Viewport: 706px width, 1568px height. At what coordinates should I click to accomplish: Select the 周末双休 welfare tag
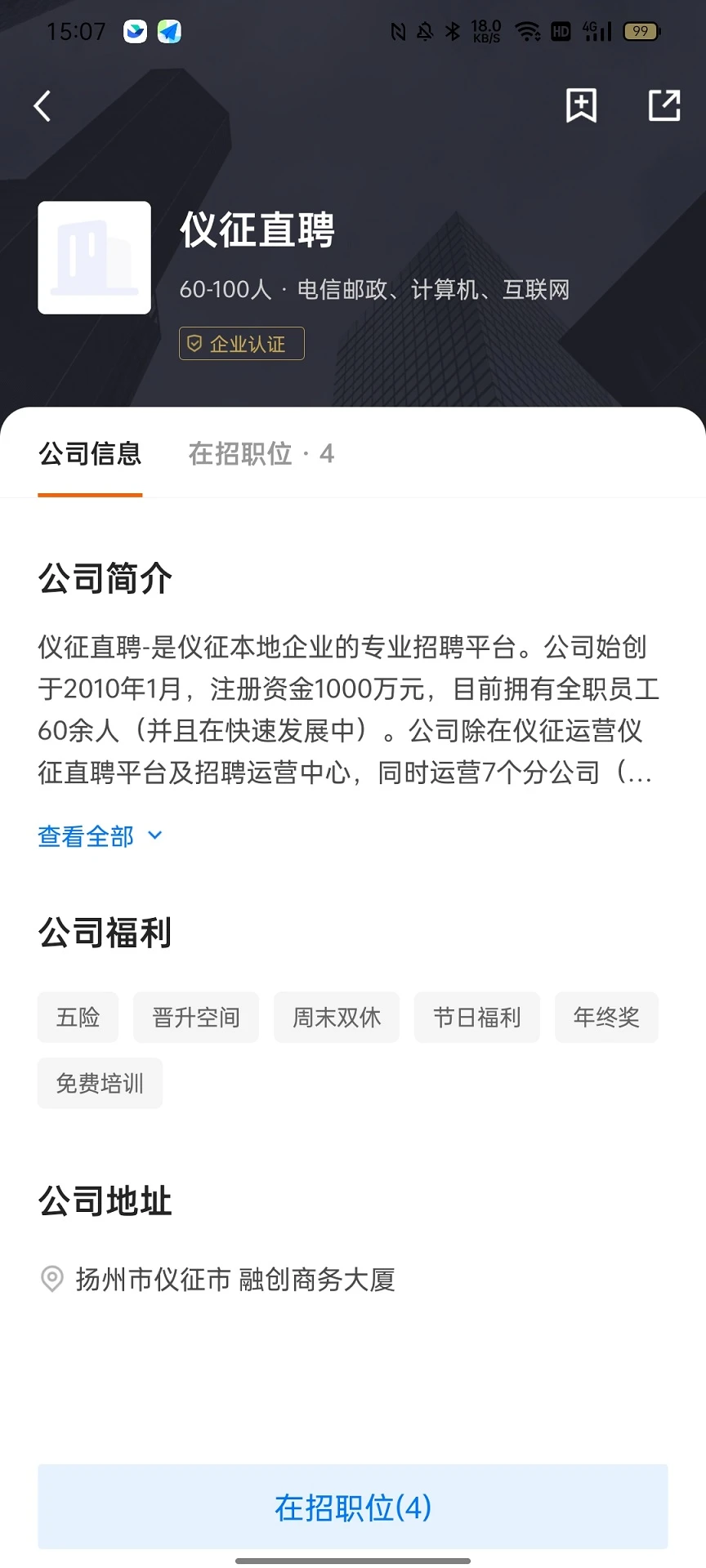click(x=336, y=1018)
